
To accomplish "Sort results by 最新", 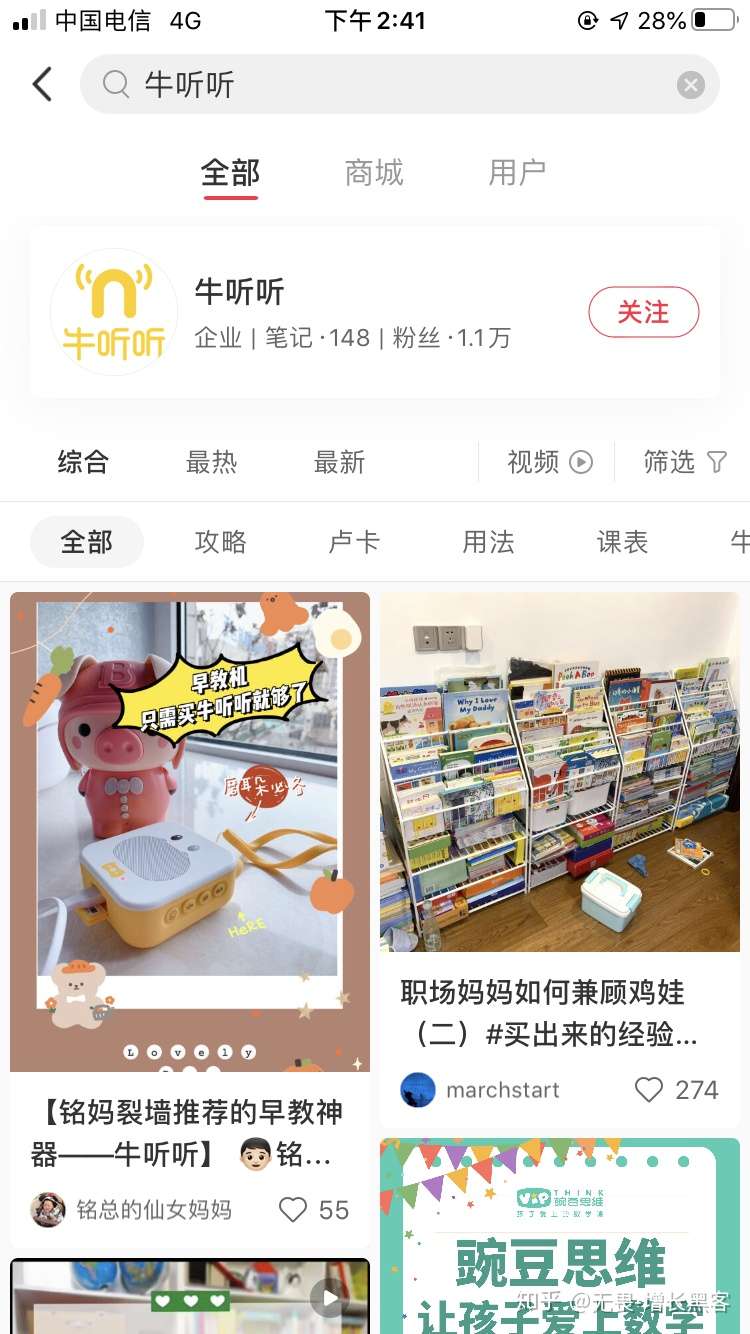I will (x=339, y=462).
